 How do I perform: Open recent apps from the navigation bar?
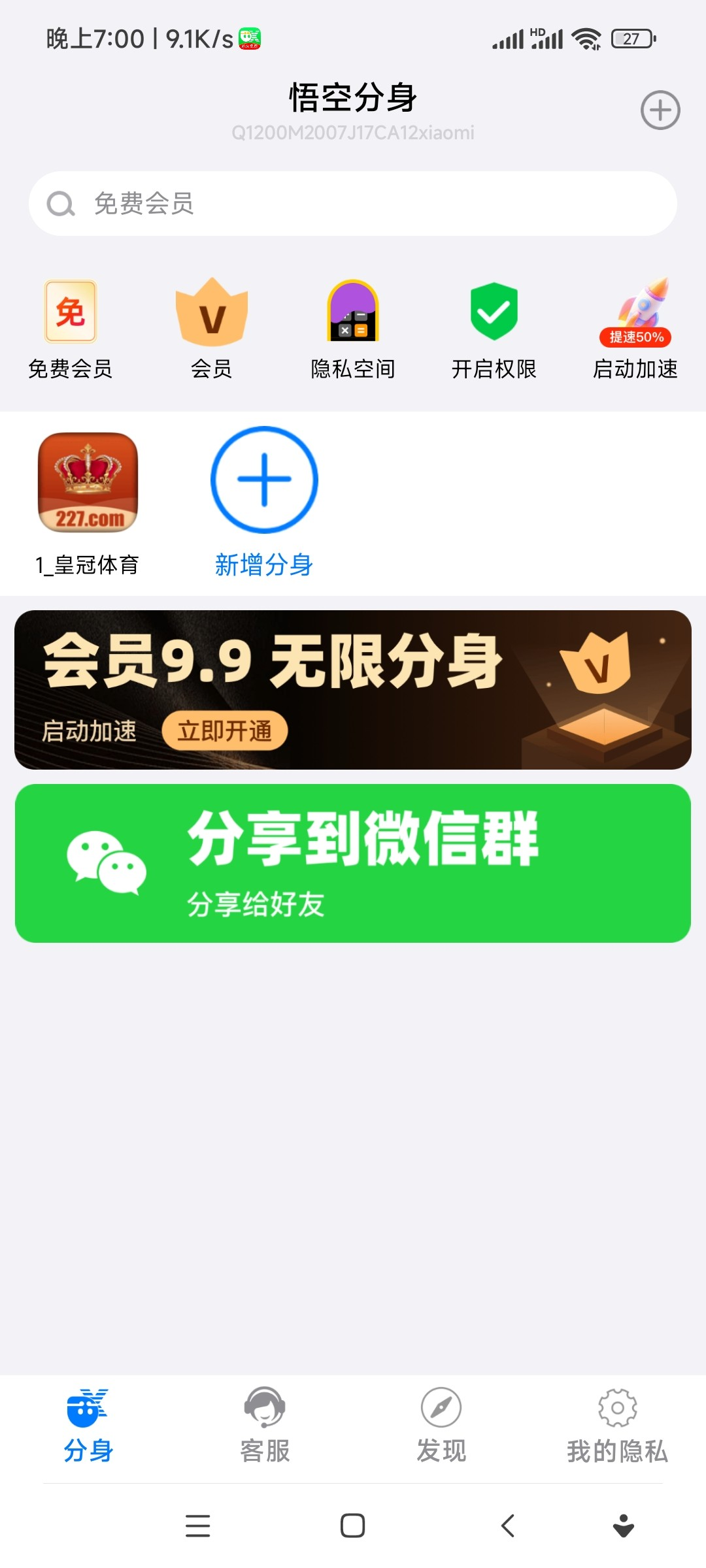pos(198,1526)
